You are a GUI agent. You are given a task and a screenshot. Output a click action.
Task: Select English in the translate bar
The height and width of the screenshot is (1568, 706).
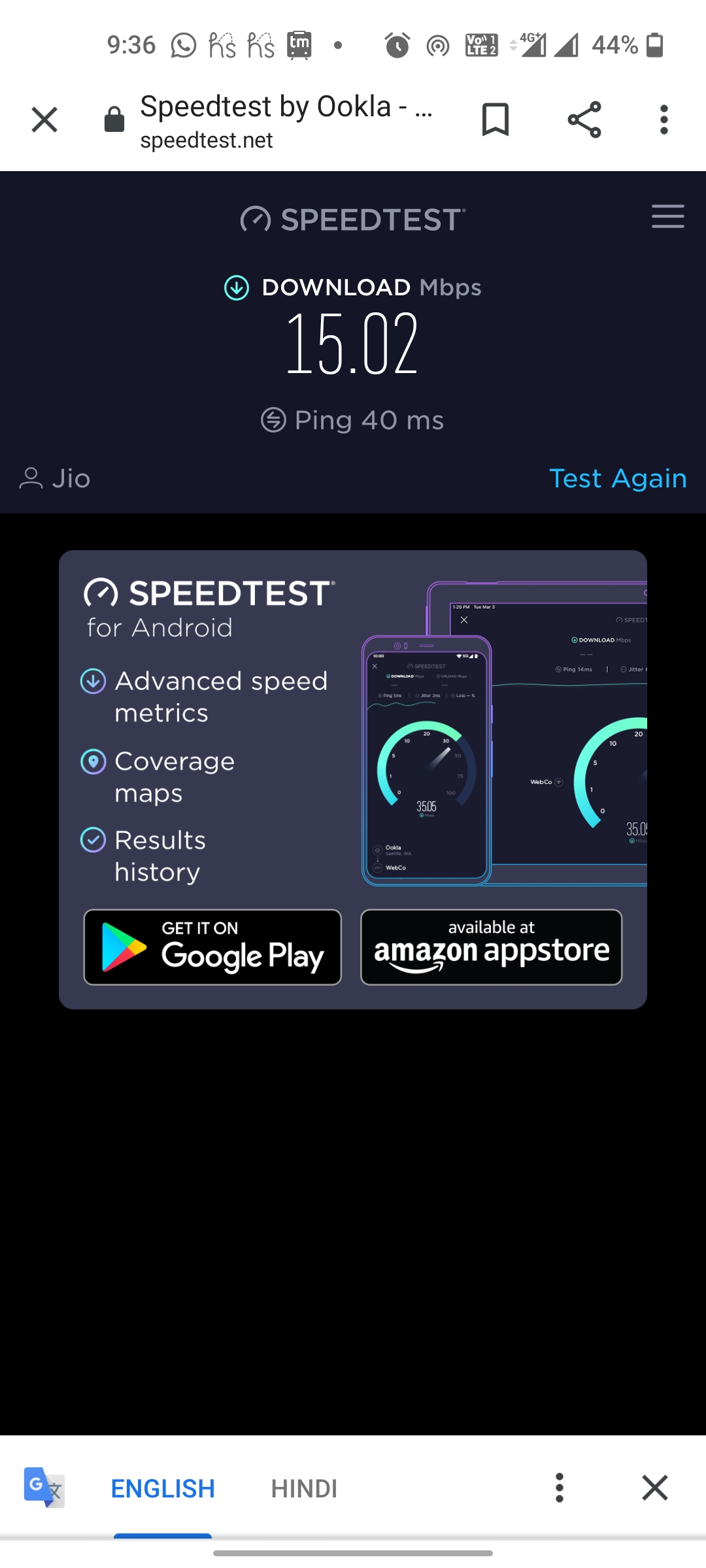(163, 1489)
